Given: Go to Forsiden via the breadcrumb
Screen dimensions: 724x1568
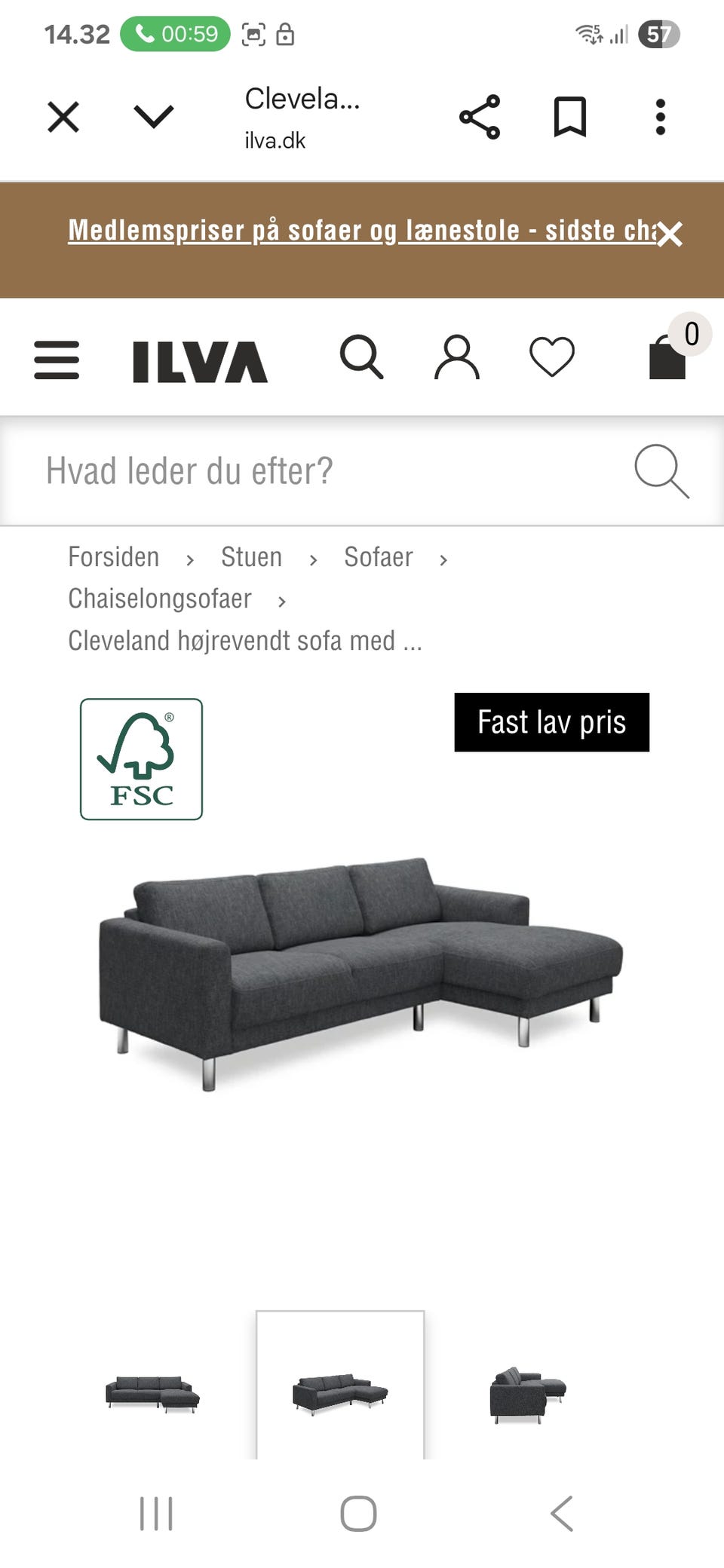Looking at the screenshot, I should pyautogui.click(x=114, y=557).
